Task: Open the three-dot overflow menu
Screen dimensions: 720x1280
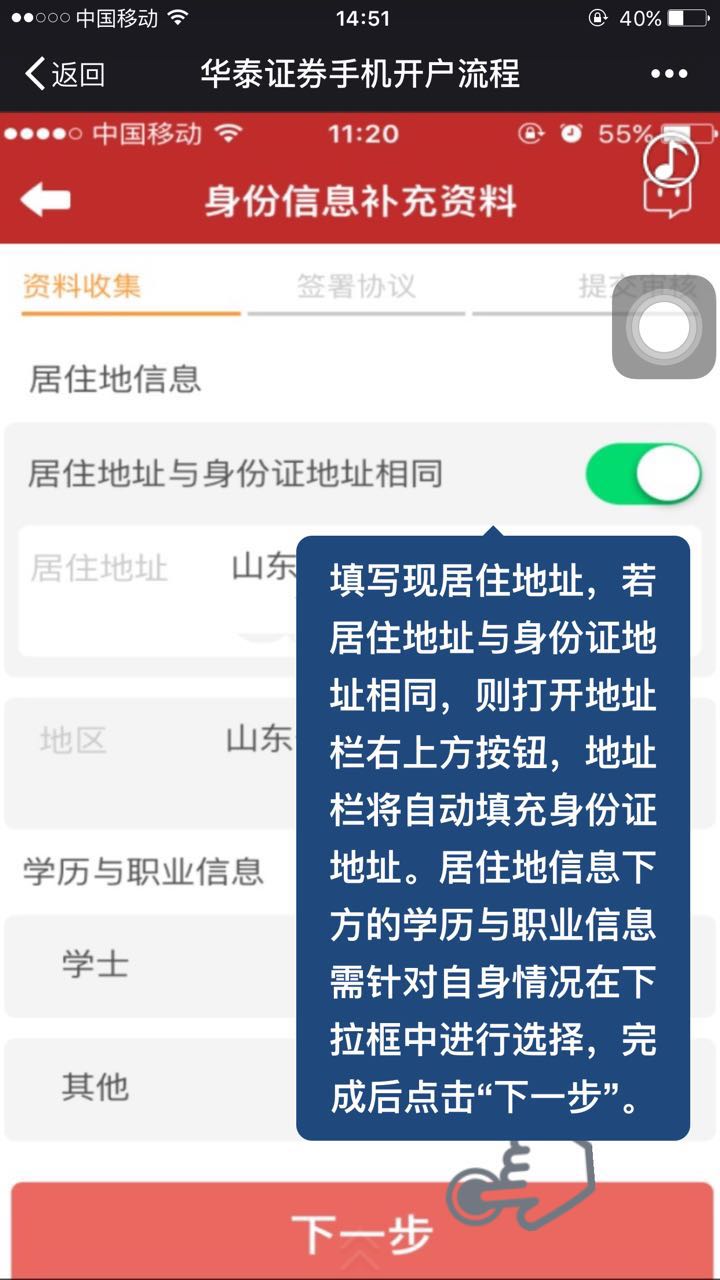Action: pyautogui.click(x=669, y=74)
